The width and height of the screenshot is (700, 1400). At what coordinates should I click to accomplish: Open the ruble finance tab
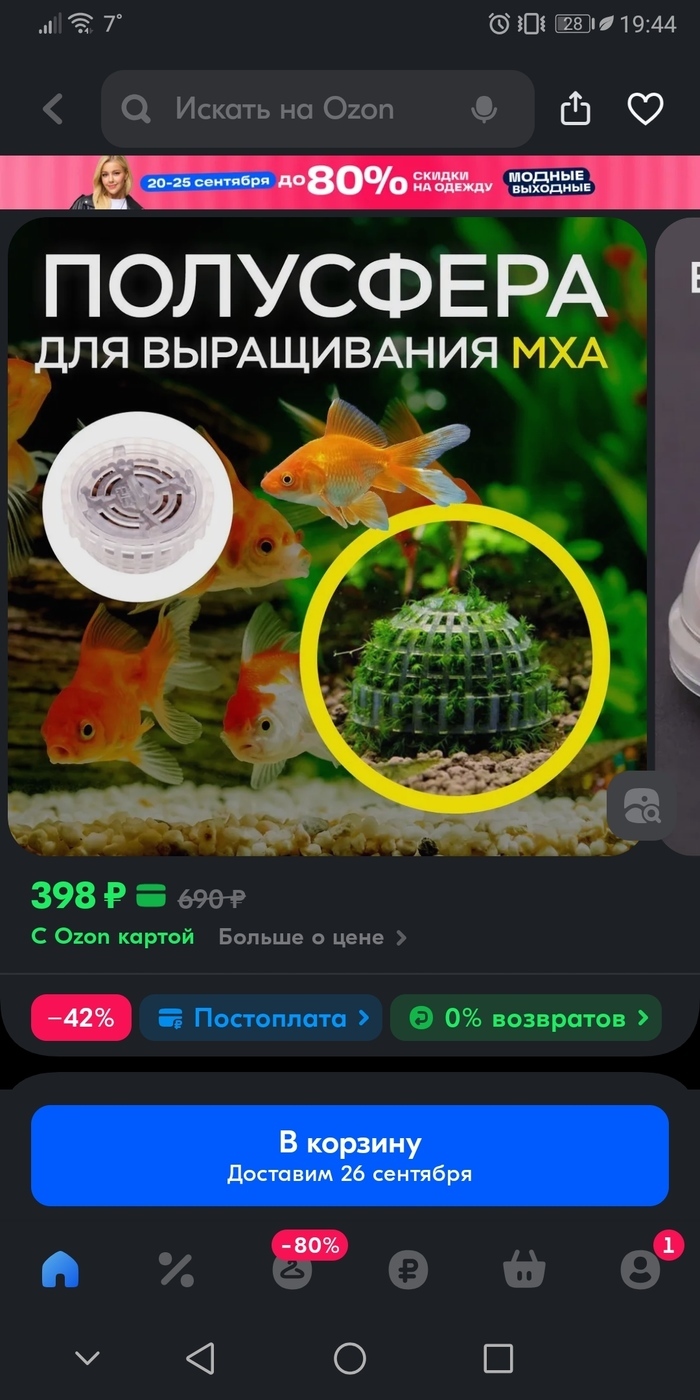tap(408, 1270)
